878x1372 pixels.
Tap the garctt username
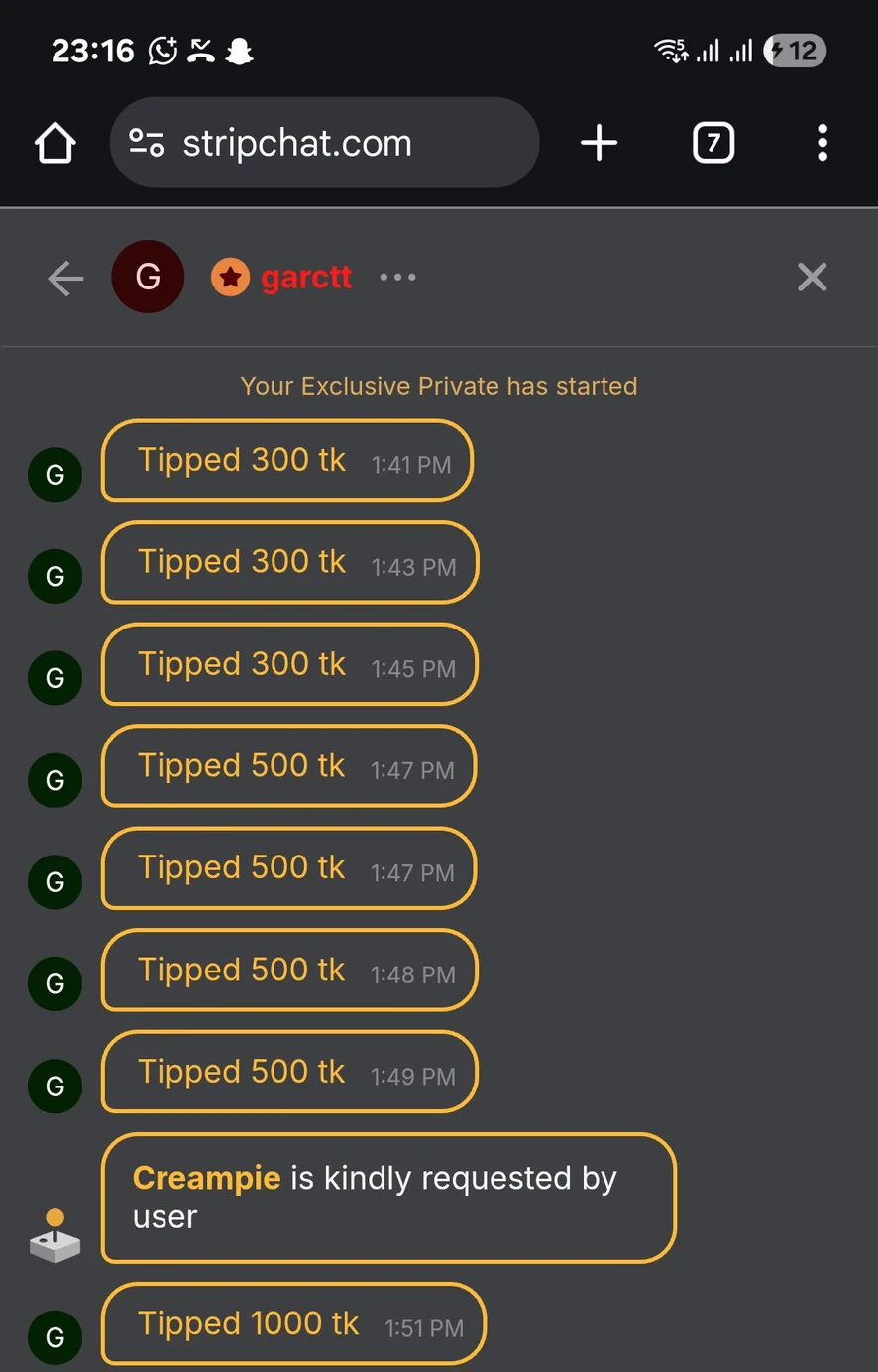point(305,277)
